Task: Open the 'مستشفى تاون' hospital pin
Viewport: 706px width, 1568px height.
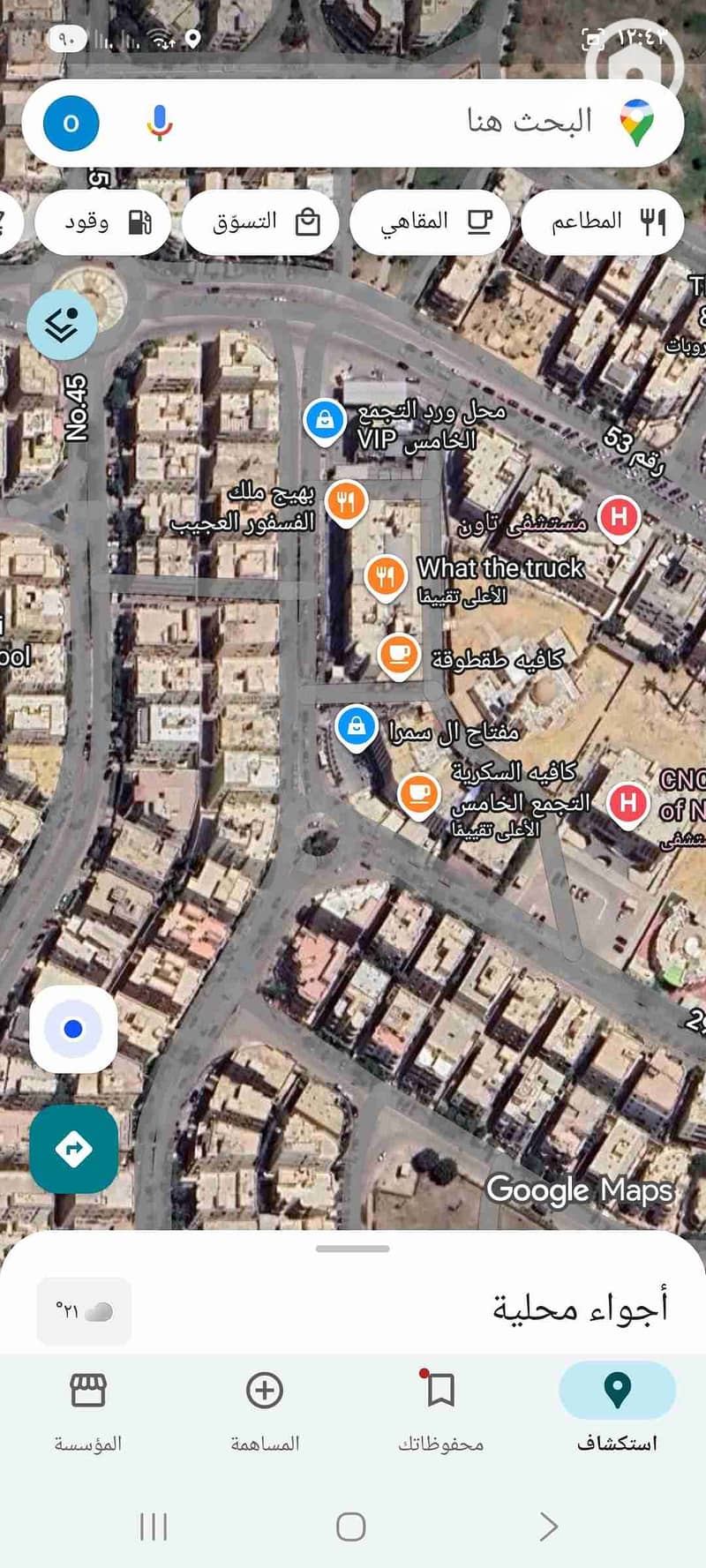Action: coord(619,517)
